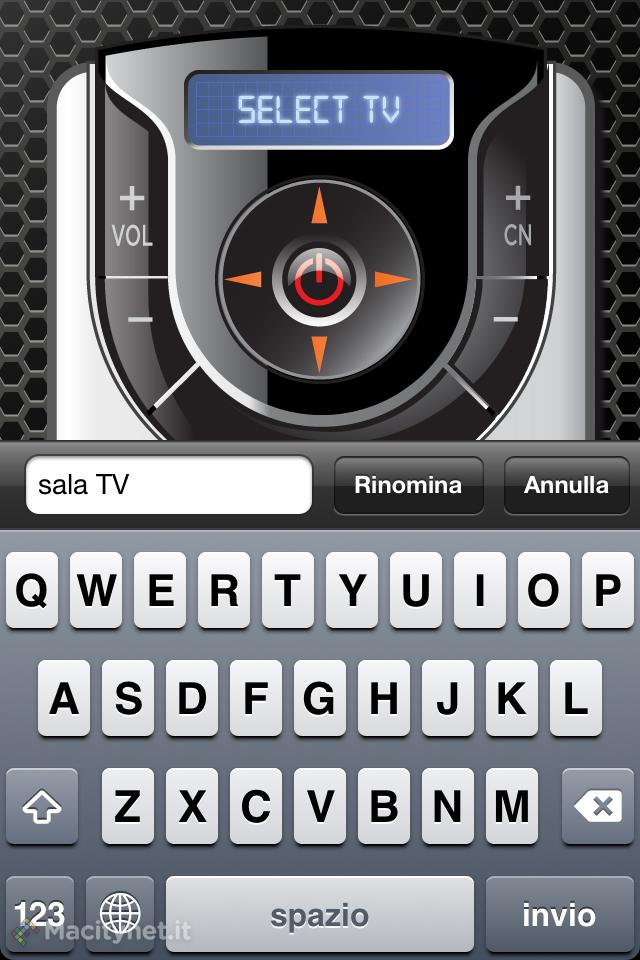Delete a character with backspace key
Viewport: 640px width, 960px height.
click(x=598, y=806)
